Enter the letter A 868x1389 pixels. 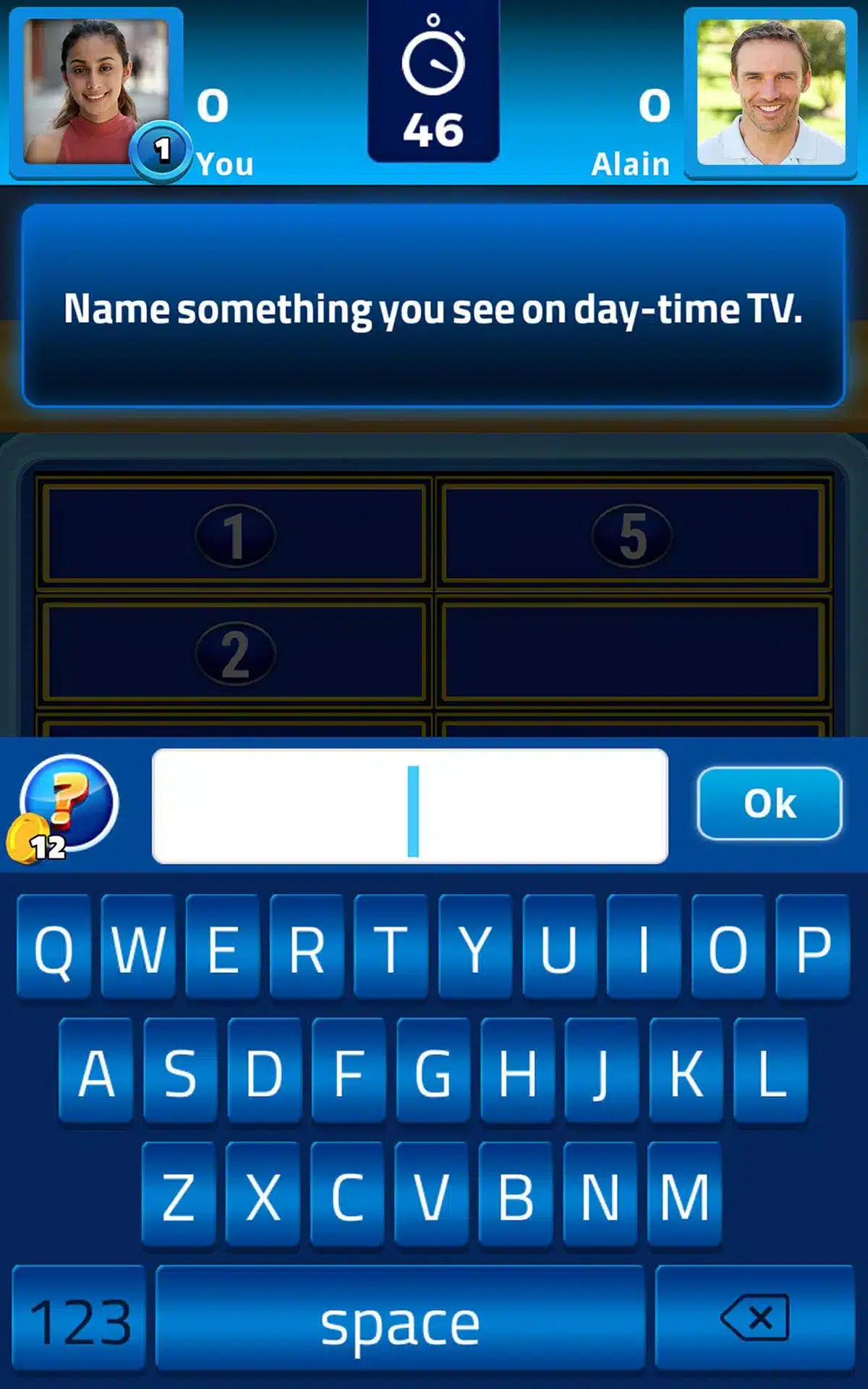(96, 1071)
